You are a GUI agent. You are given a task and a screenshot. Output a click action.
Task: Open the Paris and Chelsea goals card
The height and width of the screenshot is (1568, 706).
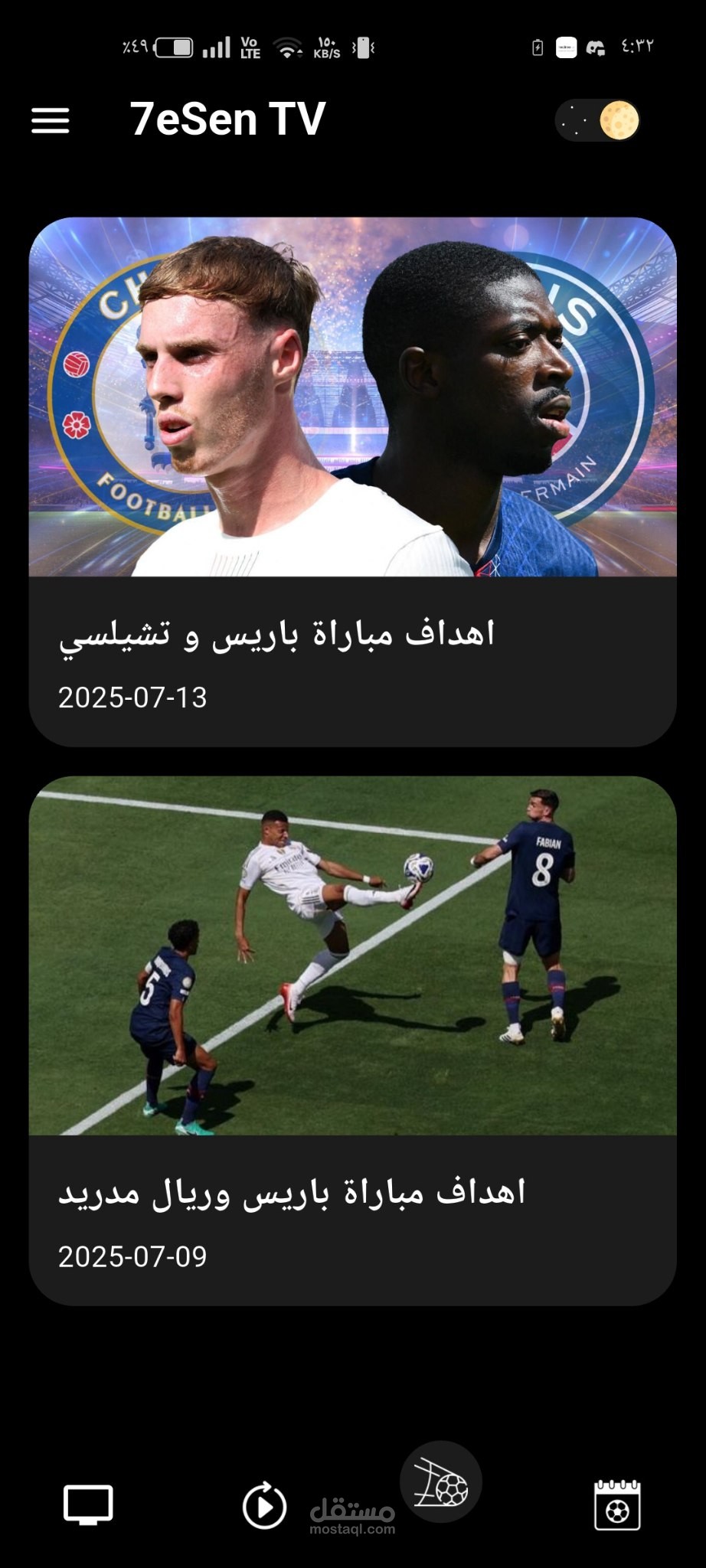353,482
